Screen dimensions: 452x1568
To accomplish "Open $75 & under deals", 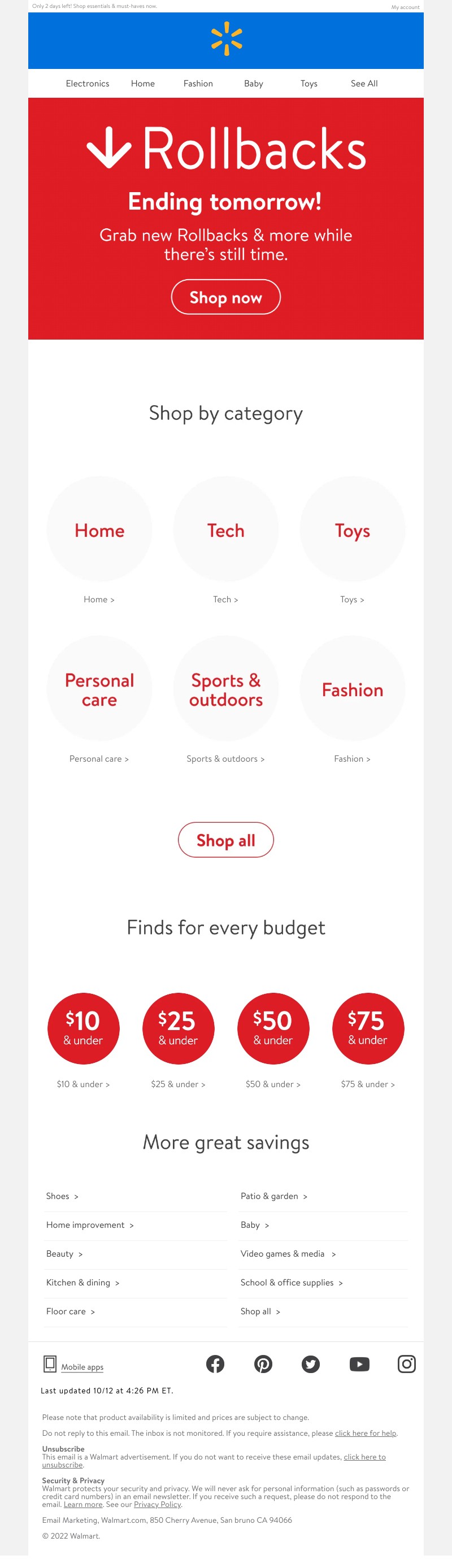I will (368, 1028).
